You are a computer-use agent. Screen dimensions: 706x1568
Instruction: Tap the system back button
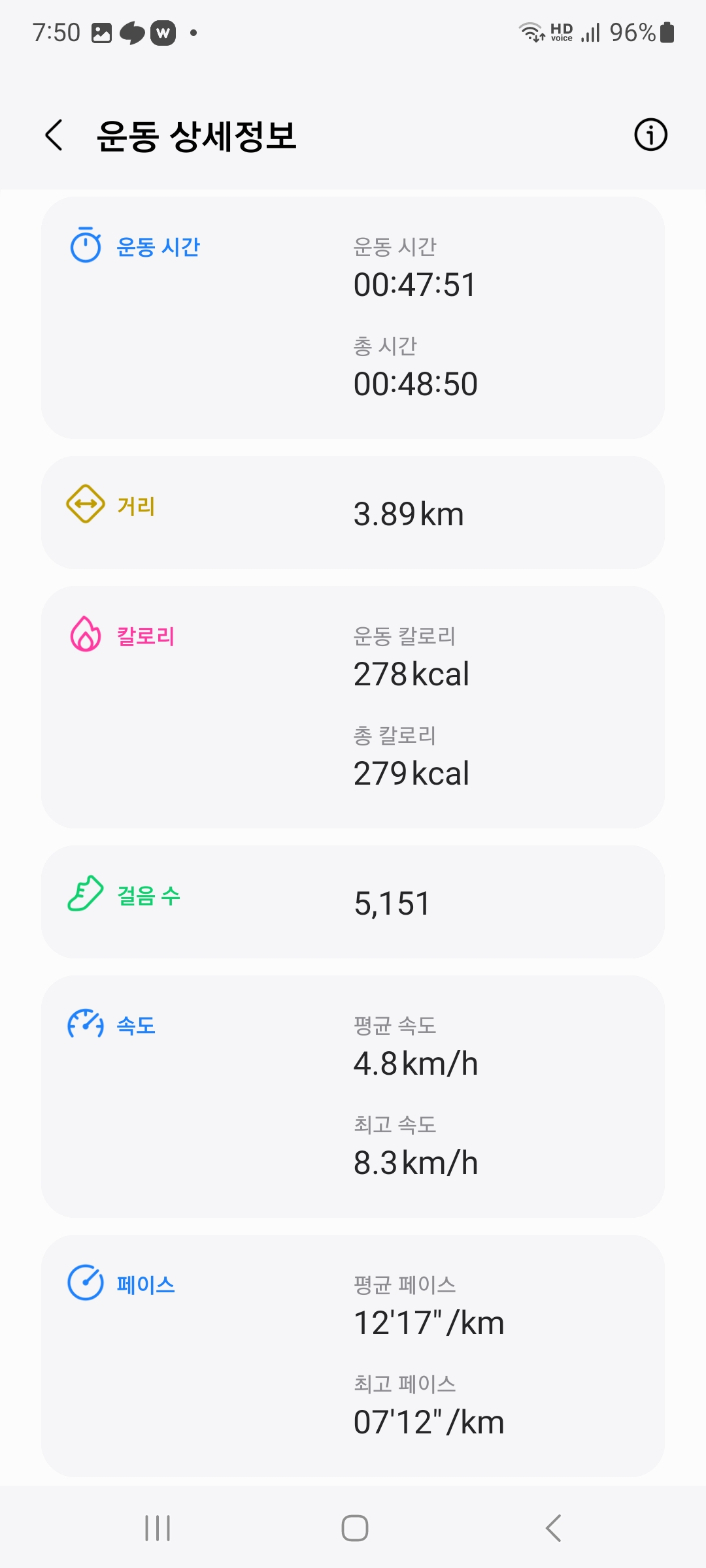pos(553,1528)
